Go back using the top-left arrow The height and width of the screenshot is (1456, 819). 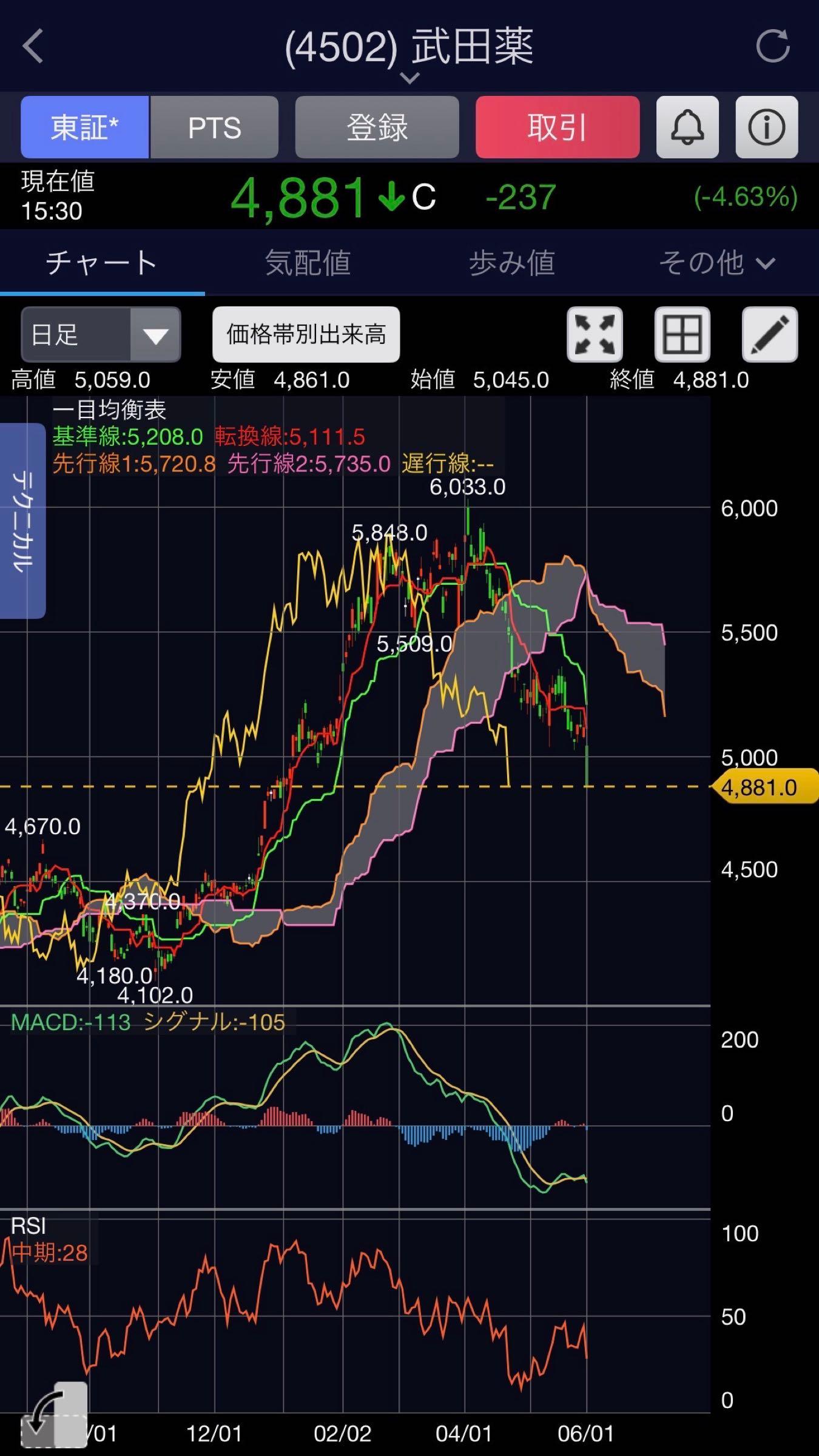click(33, 46)
